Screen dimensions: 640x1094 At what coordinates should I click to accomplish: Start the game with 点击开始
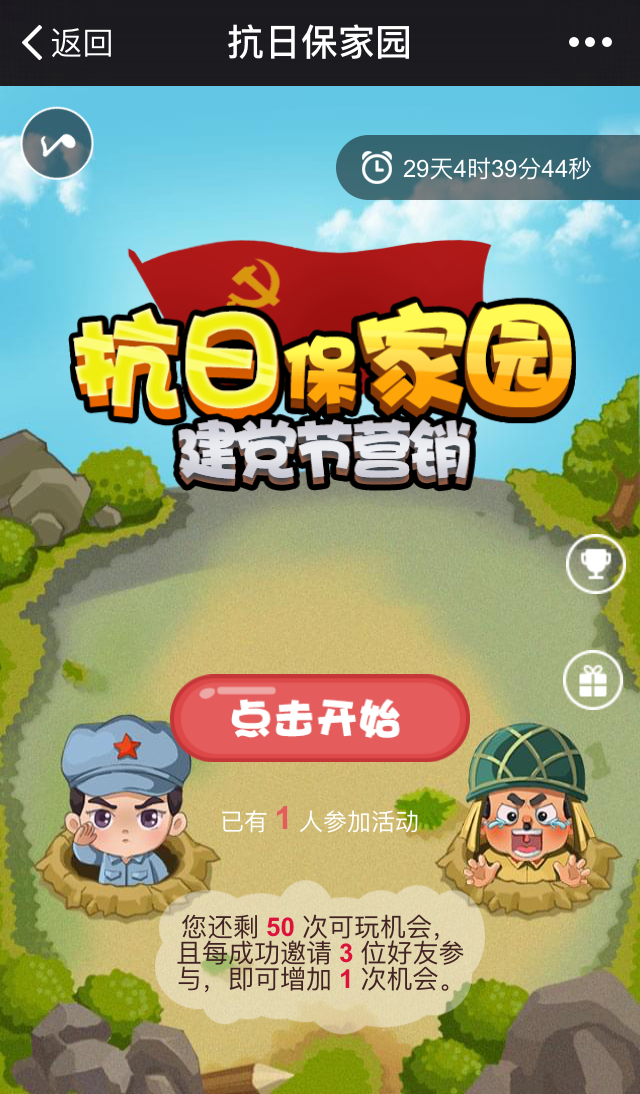[320, 718]
